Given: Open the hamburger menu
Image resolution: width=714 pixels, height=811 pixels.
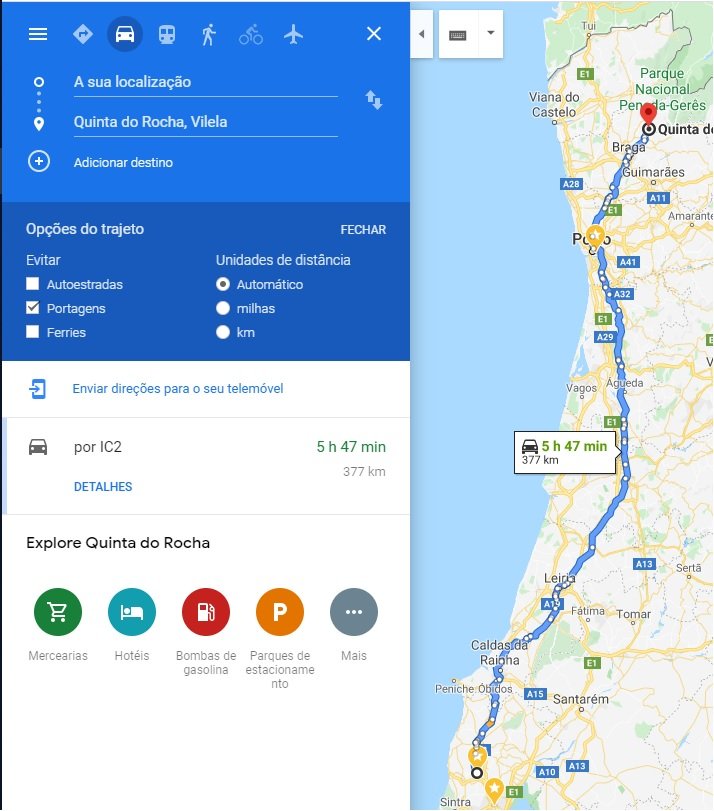Looking at the screenshot, I should pyautogui.click(x=38, y=34).
